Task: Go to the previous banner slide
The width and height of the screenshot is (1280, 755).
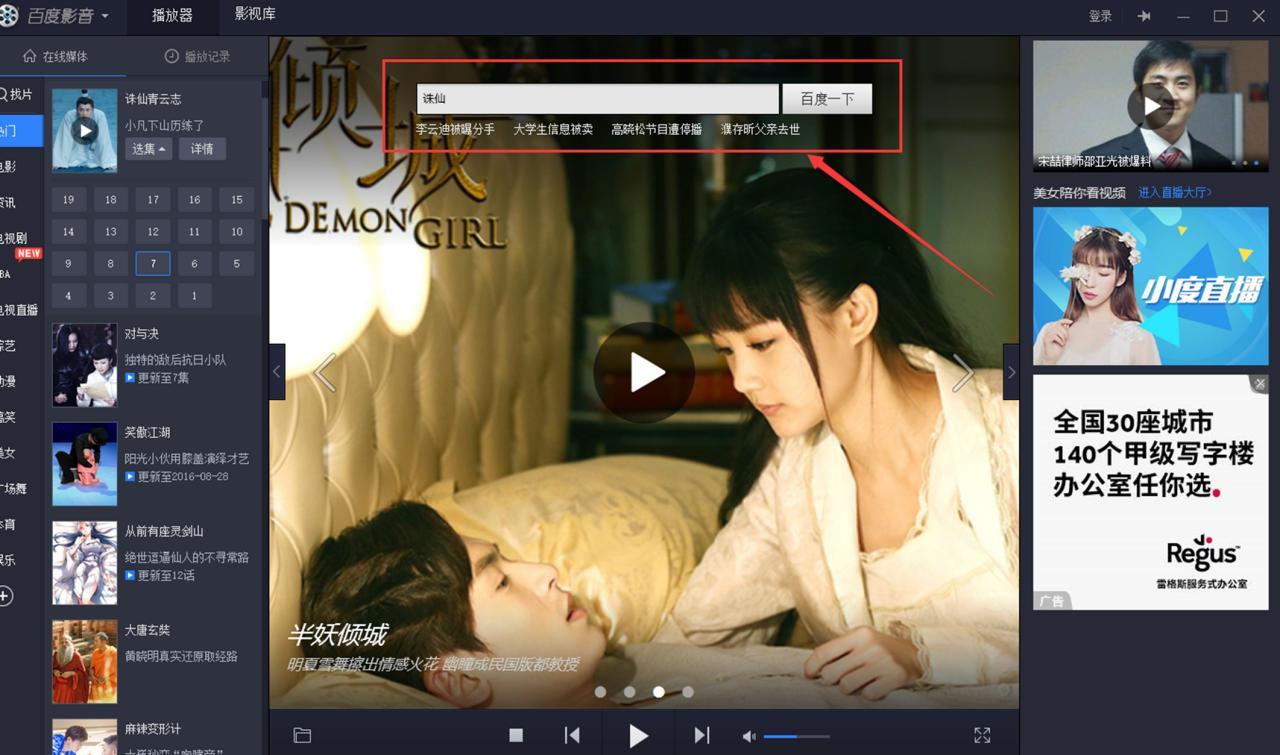Action: 325,373
